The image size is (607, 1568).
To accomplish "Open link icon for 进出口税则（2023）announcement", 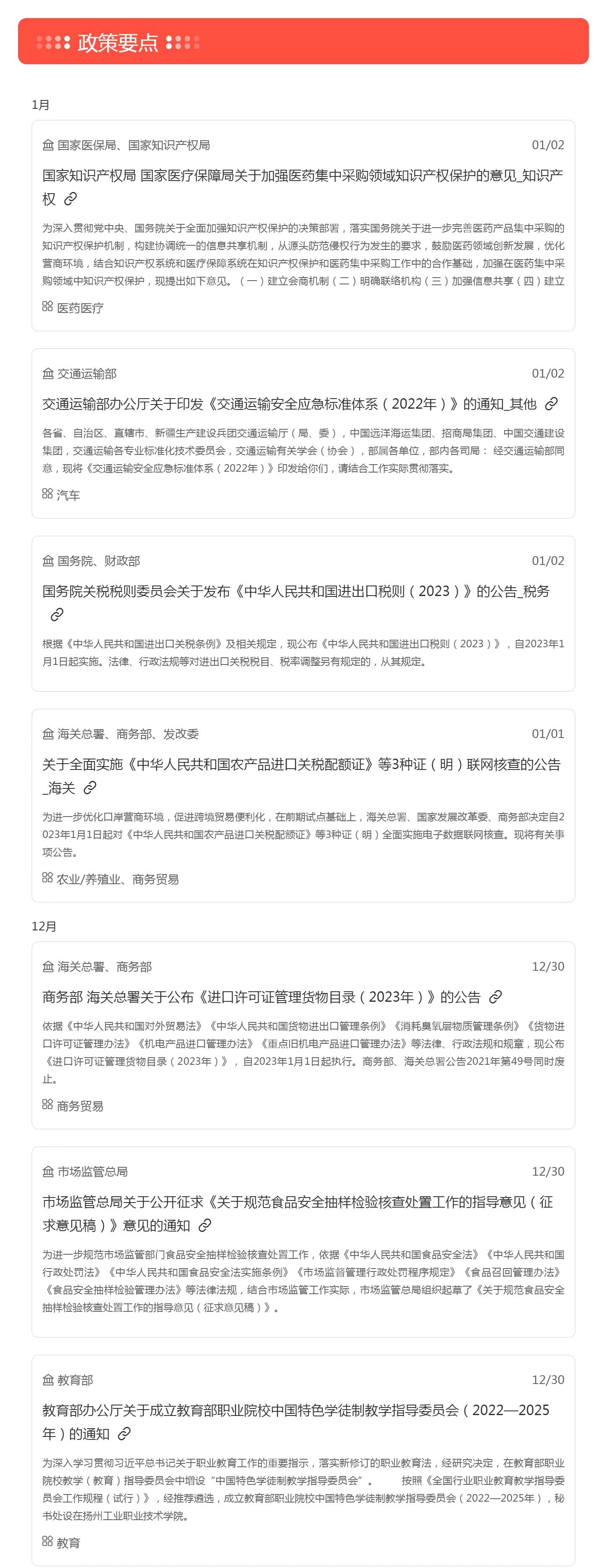I will (57, 615).
